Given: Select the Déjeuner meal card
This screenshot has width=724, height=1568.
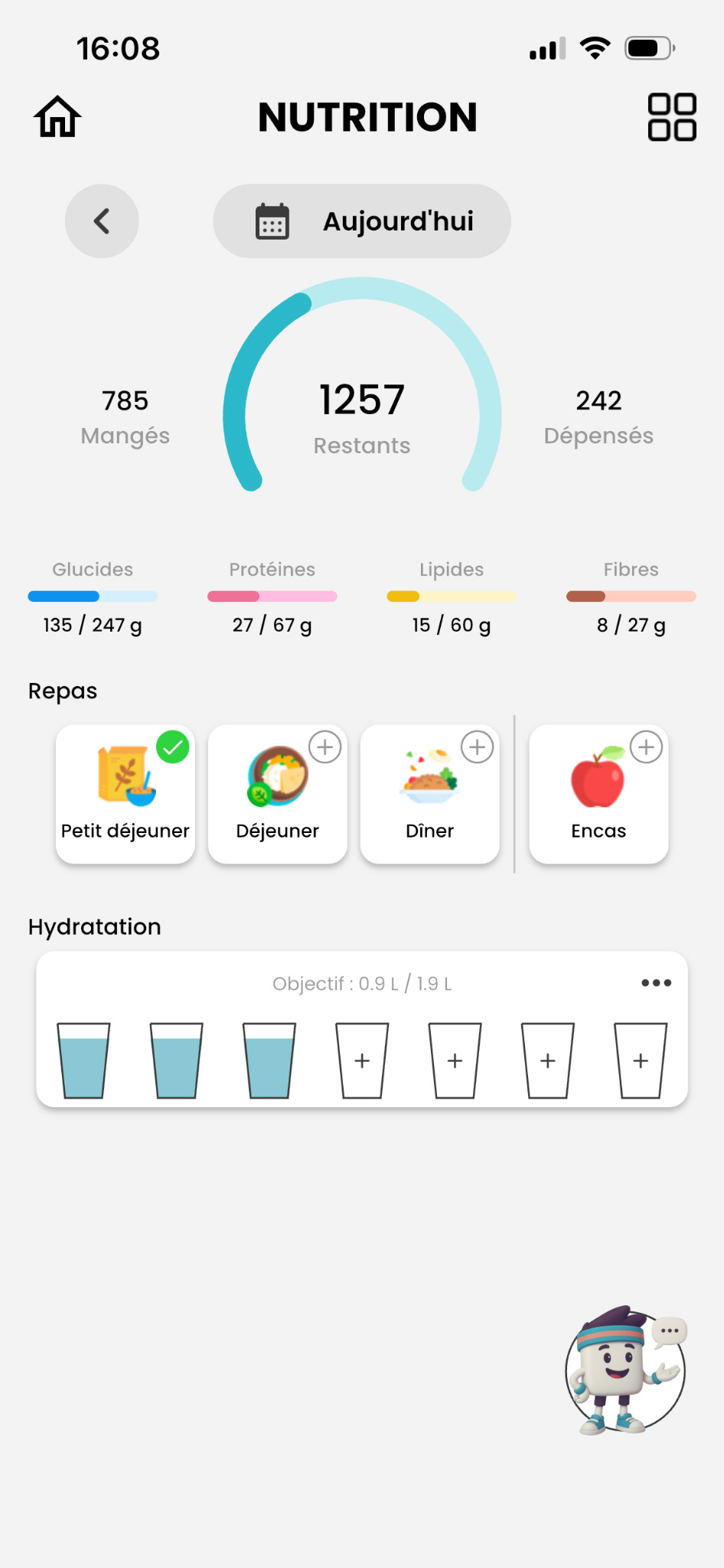Looking at the screenshot, I should point(277,794).
